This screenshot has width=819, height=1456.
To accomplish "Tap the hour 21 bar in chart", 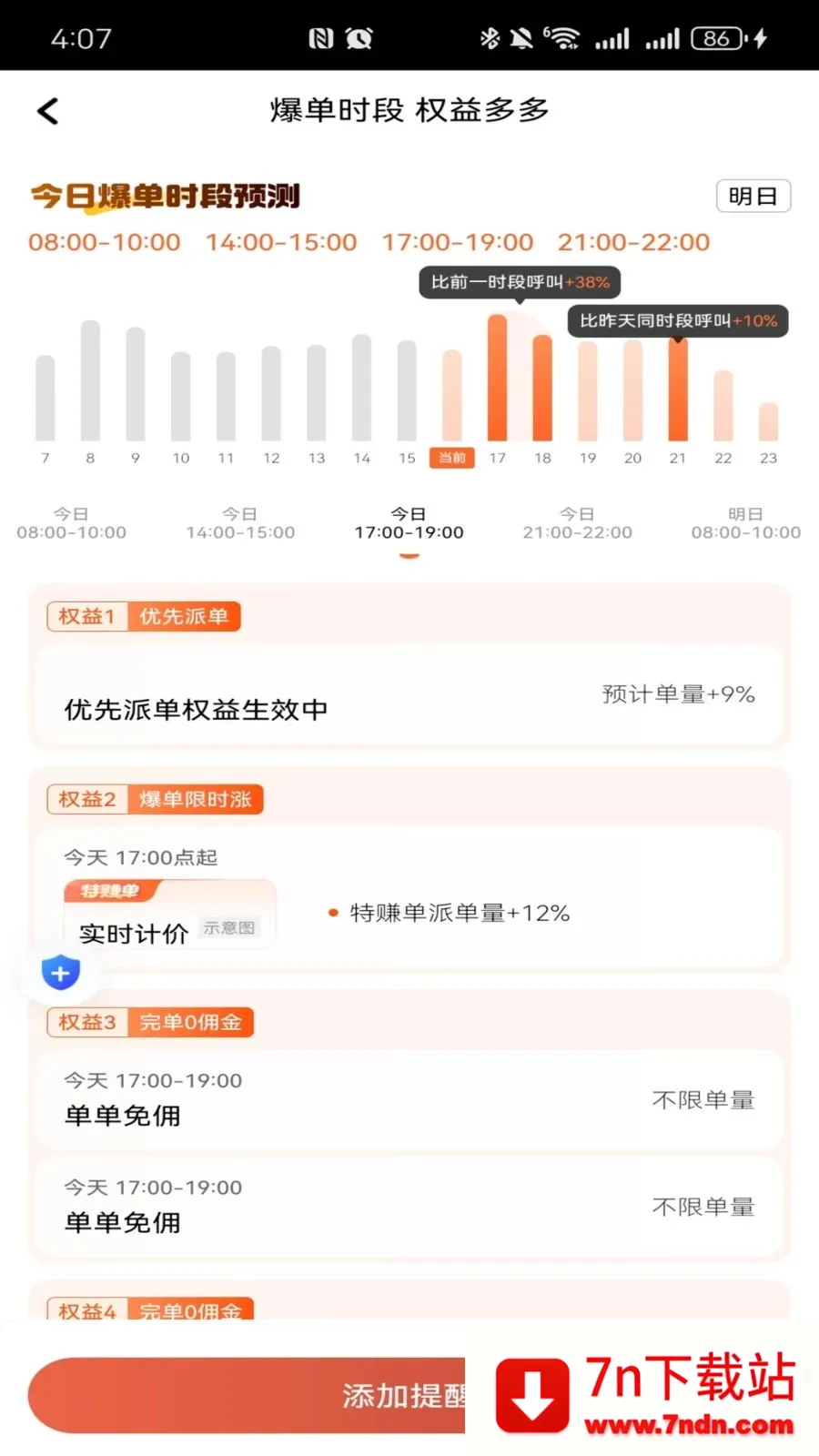I will 678,389.
